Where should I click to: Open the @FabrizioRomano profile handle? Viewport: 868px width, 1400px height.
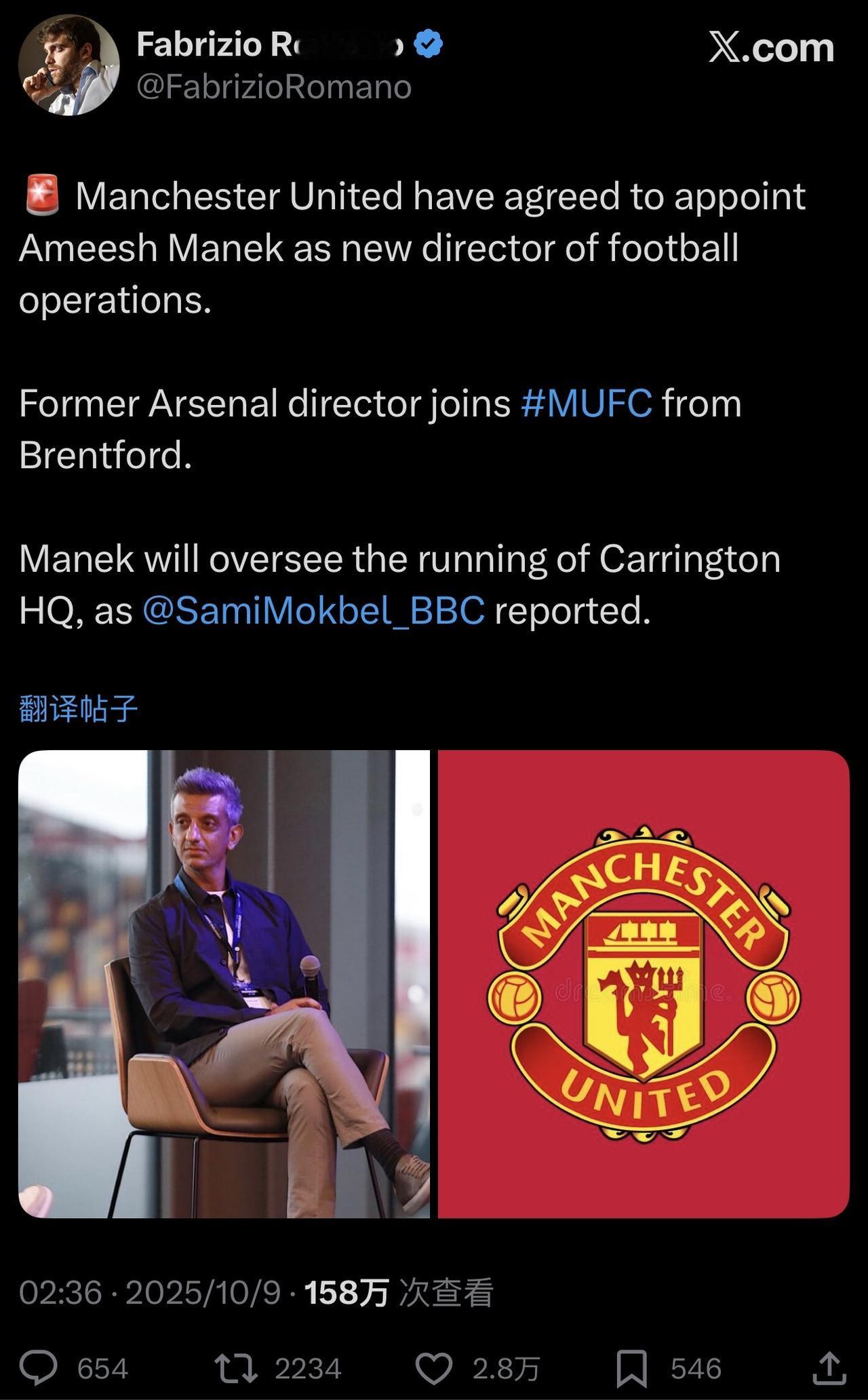[x=274, y=87]
